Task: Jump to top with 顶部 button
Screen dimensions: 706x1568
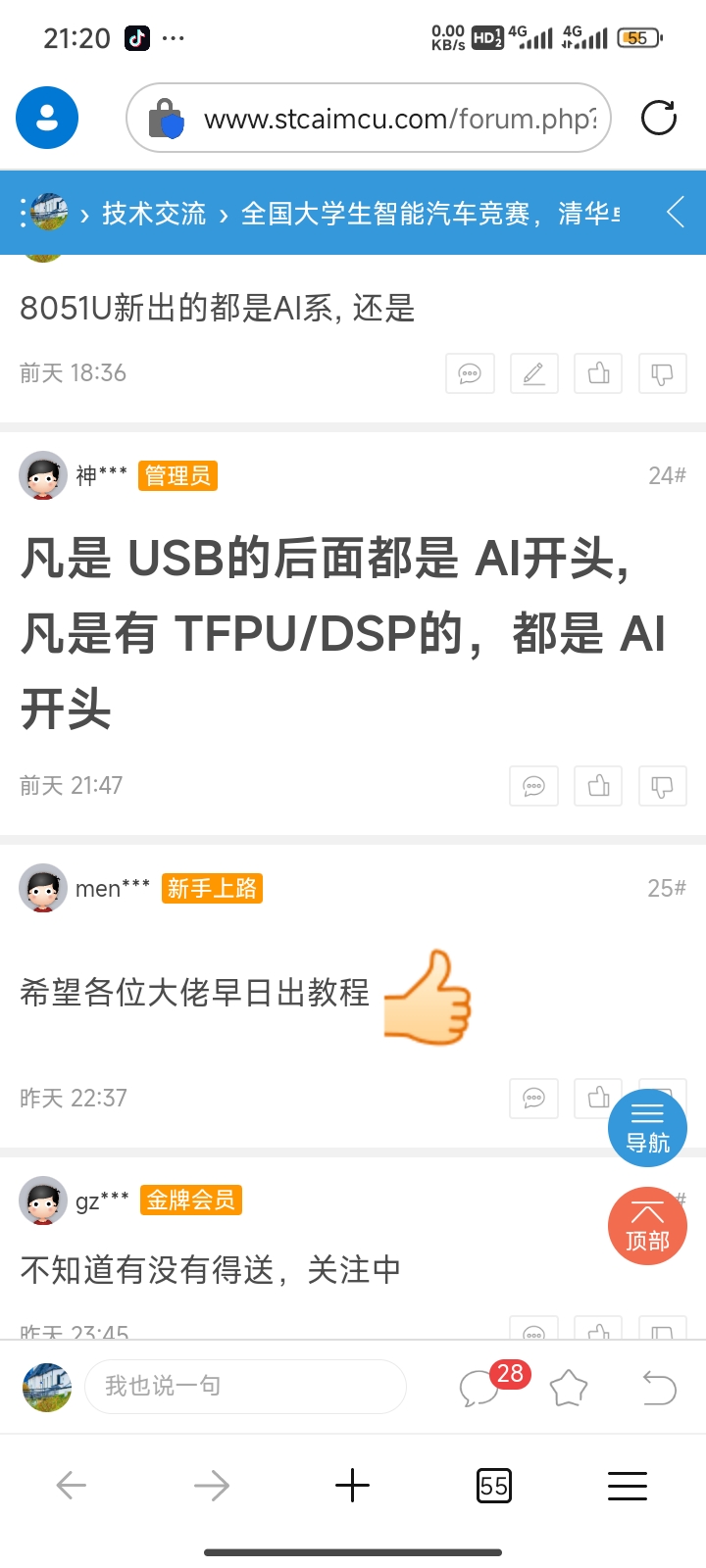Action: tap(647, 1226)
